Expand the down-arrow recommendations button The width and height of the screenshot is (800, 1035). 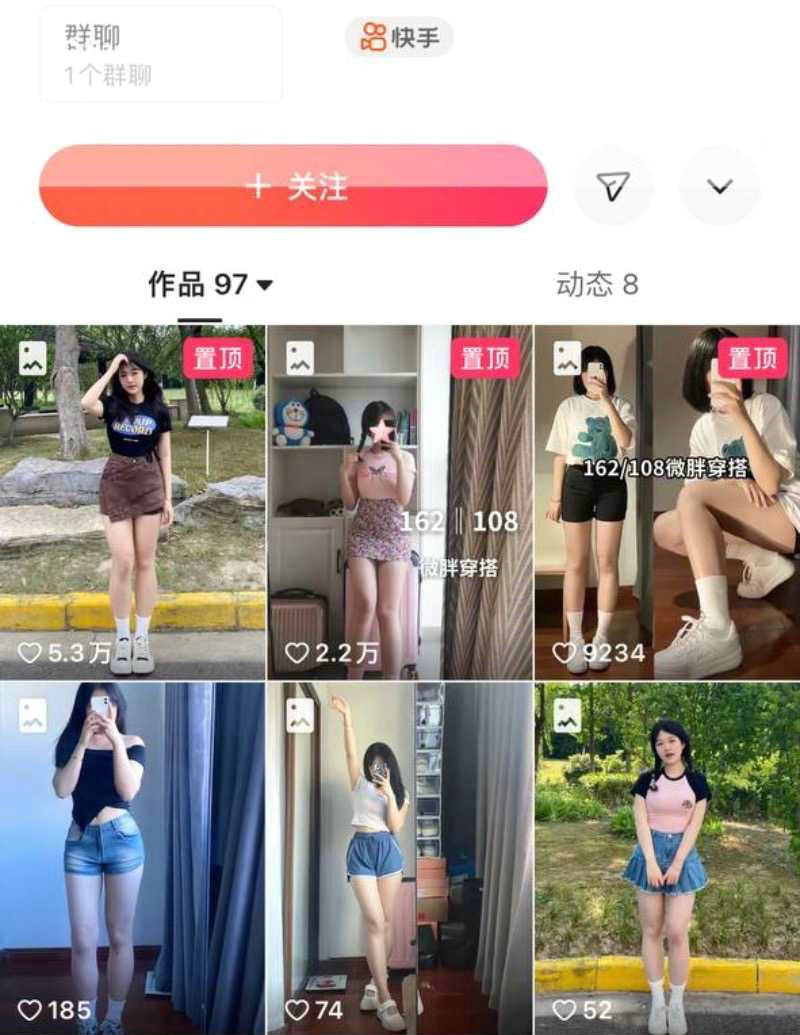(719, 186)
